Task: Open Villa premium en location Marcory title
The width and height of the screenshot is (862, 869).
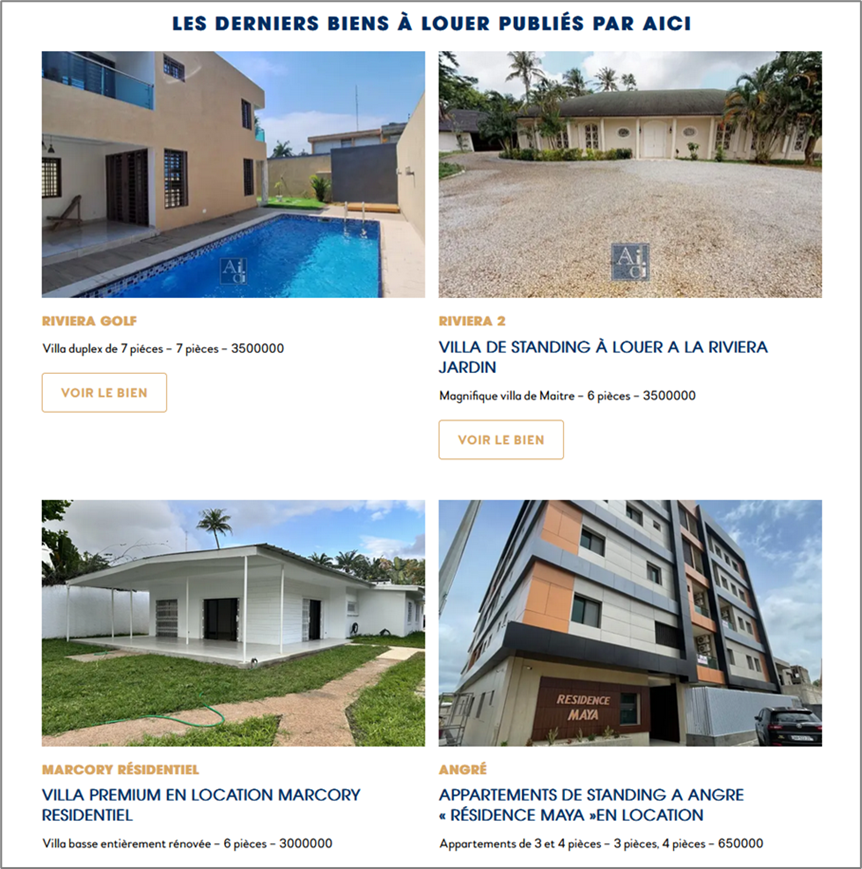Action: 201,805
